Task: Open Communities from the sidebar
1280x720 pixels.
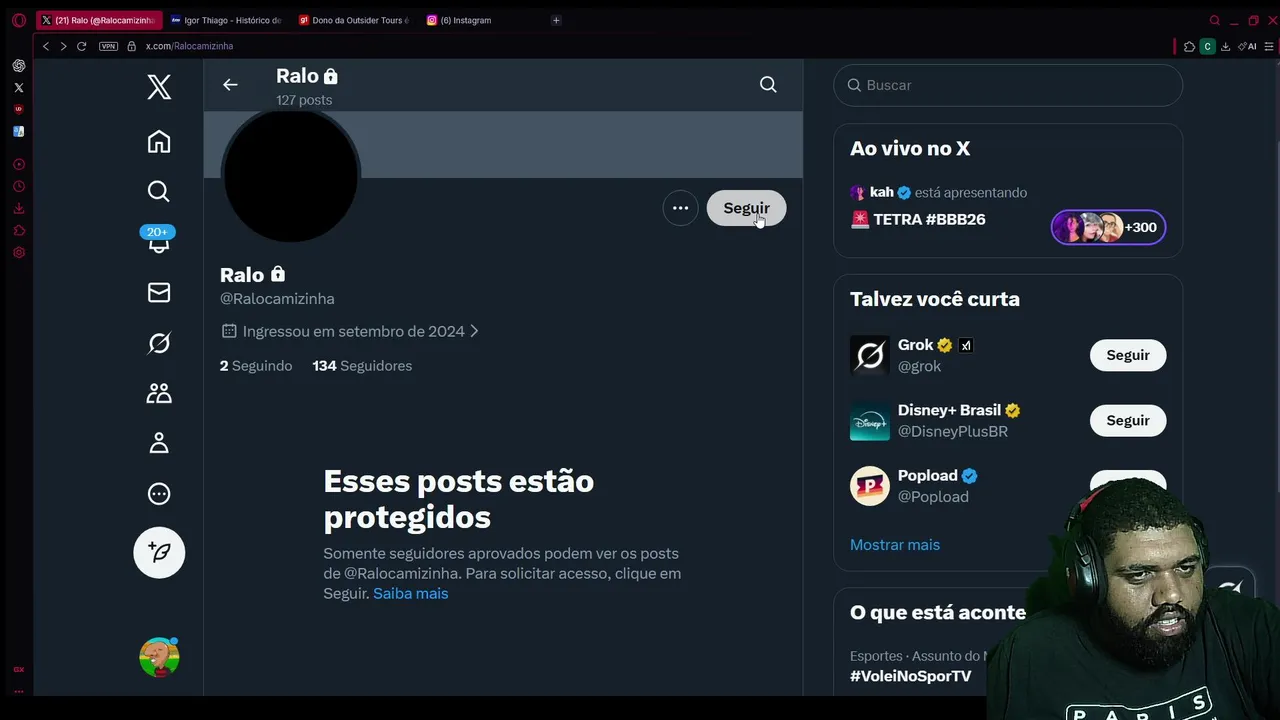Action: point(159,393)
